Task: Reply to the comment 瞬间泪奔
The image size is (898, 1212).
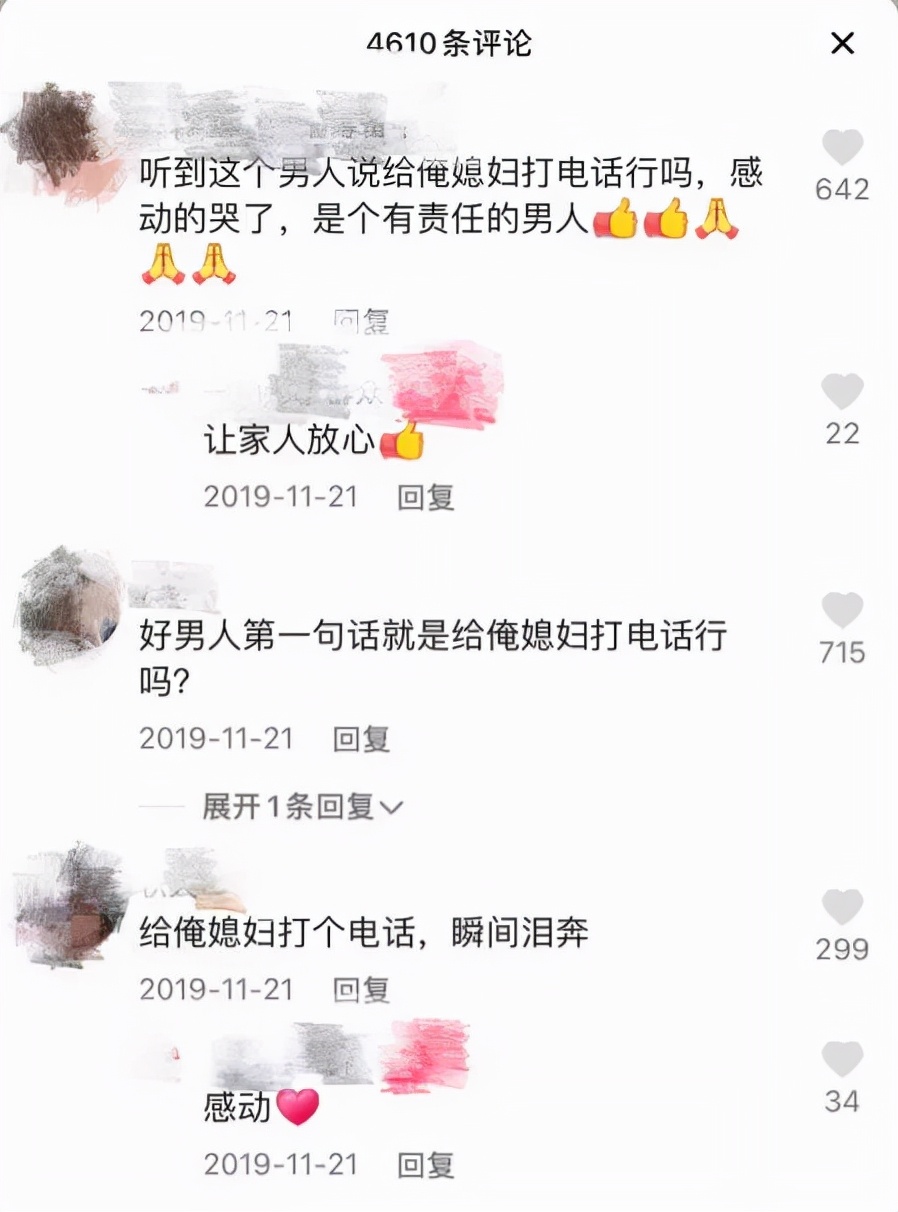Action: [x=361, y=989]
